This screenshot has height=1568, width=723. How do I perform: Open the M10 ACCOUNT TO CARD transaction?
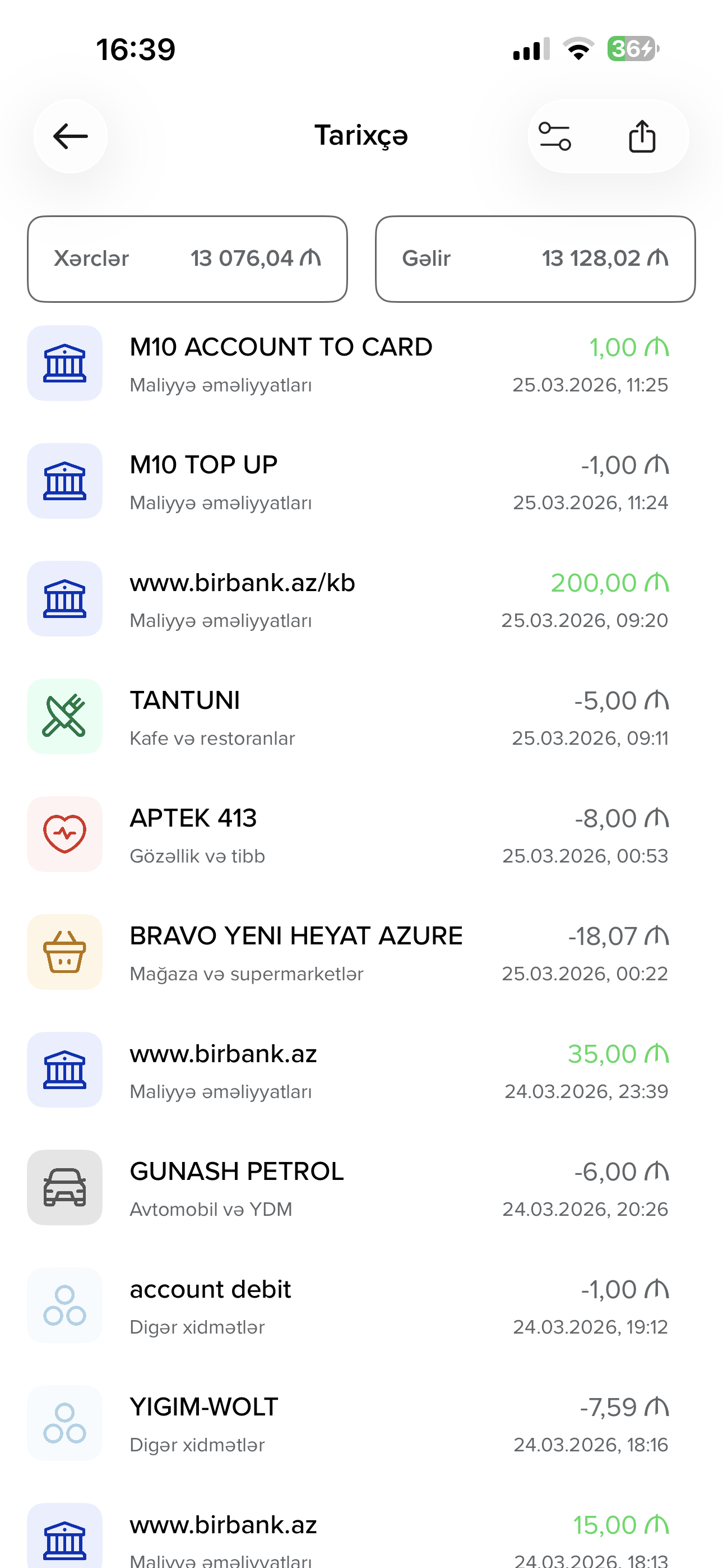pyautogui.click(x=361, y=364)
